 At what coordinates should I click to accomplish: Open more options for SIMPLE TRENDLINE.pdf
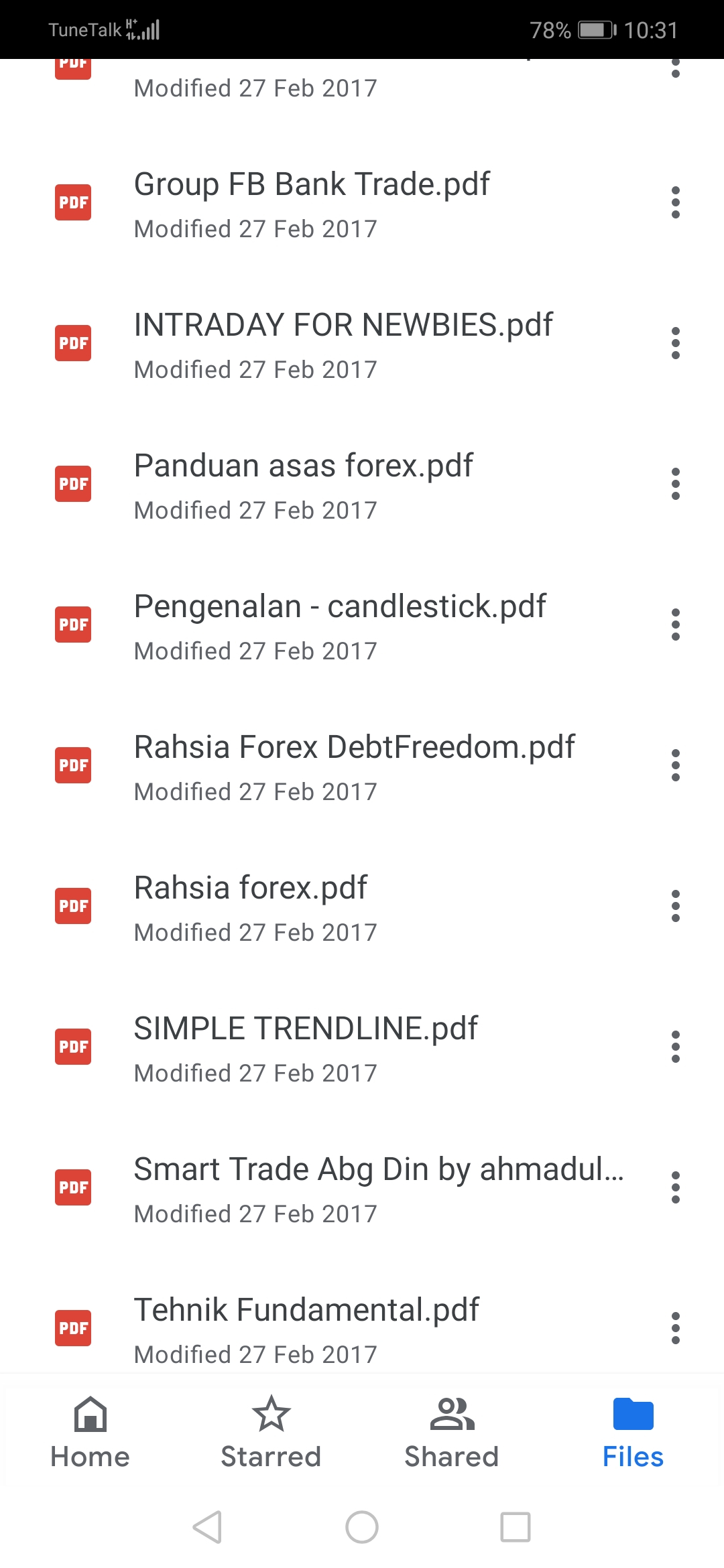point(675,1047)
